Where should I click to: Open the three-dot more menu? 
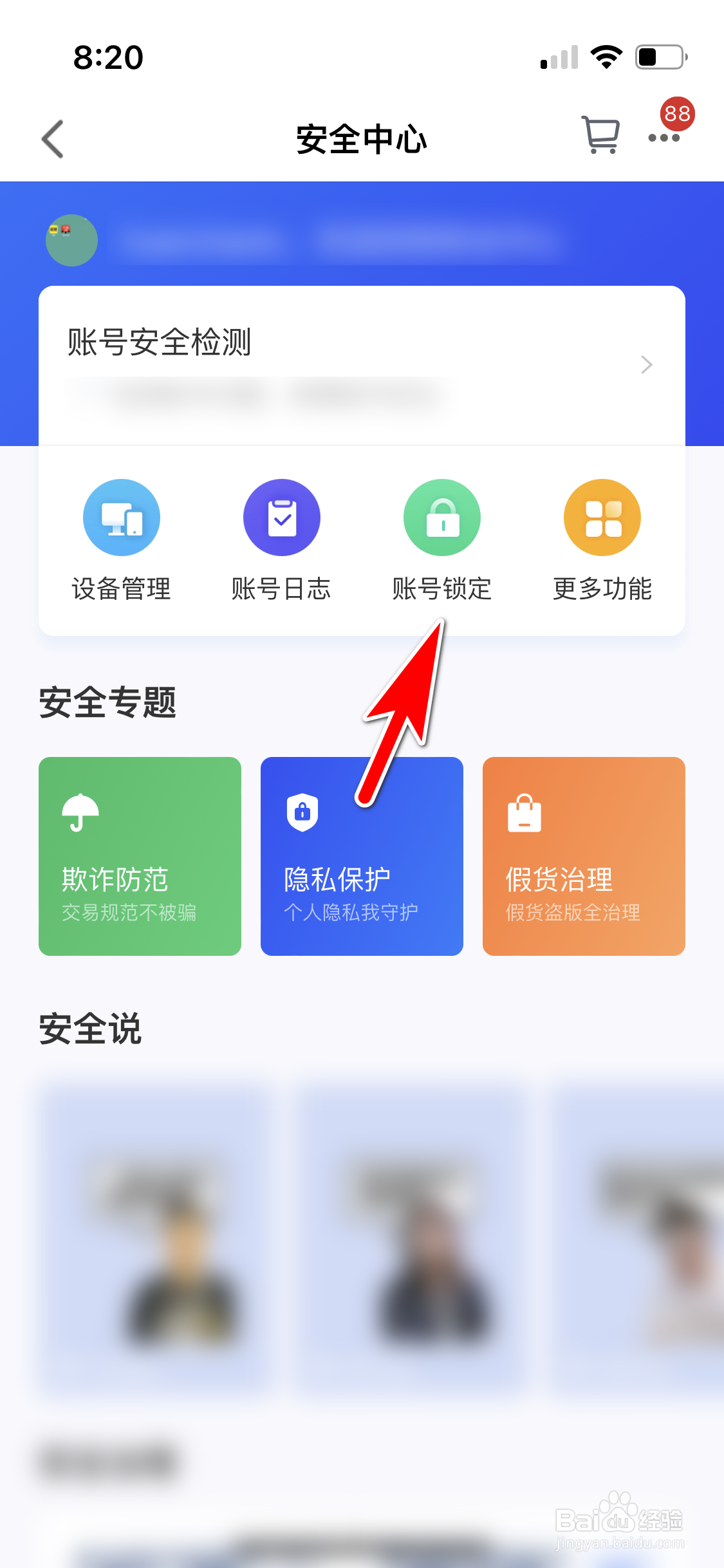click(x=665, y=138)
